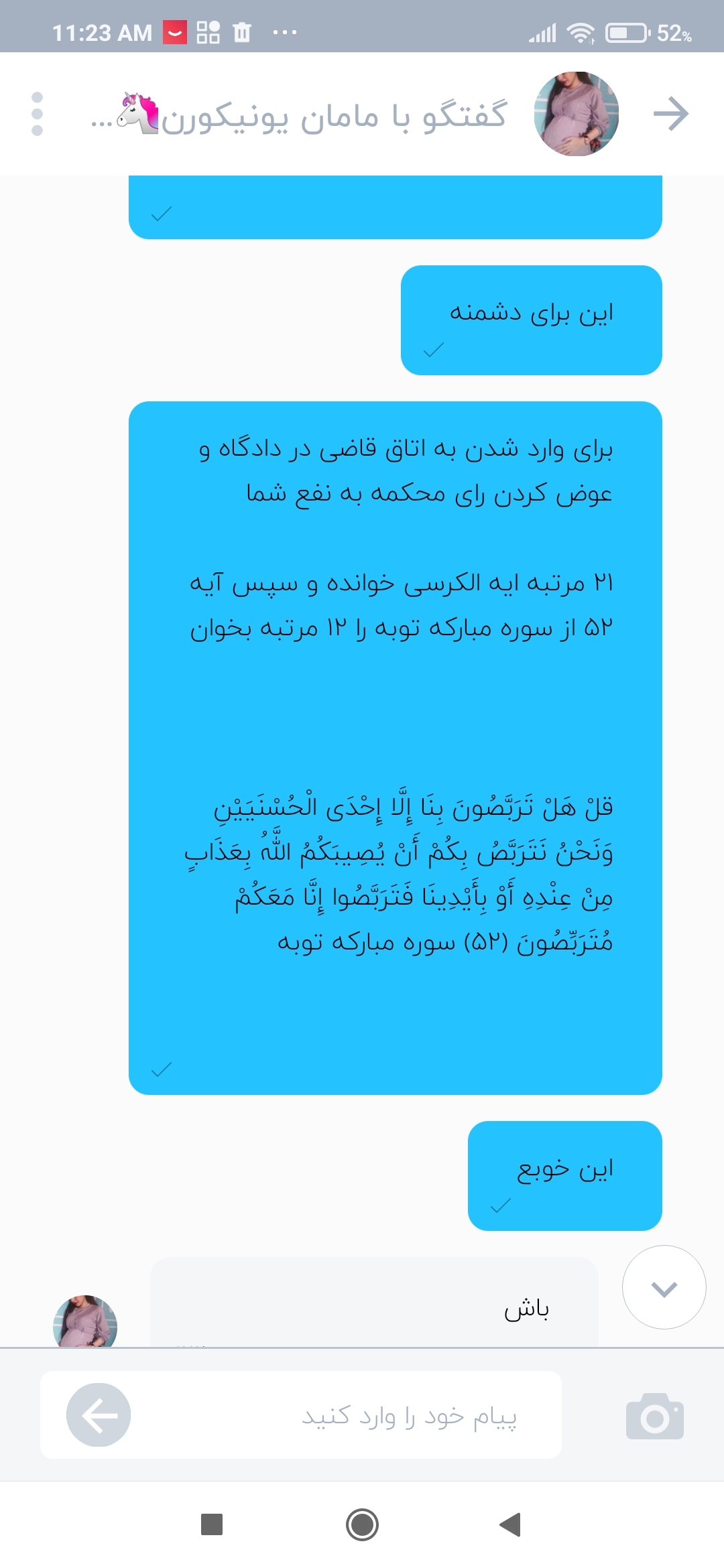Go back using the header arrow
Viewport: 724px width, 1568px height.
pyautogui.click(x=670, y=114)
